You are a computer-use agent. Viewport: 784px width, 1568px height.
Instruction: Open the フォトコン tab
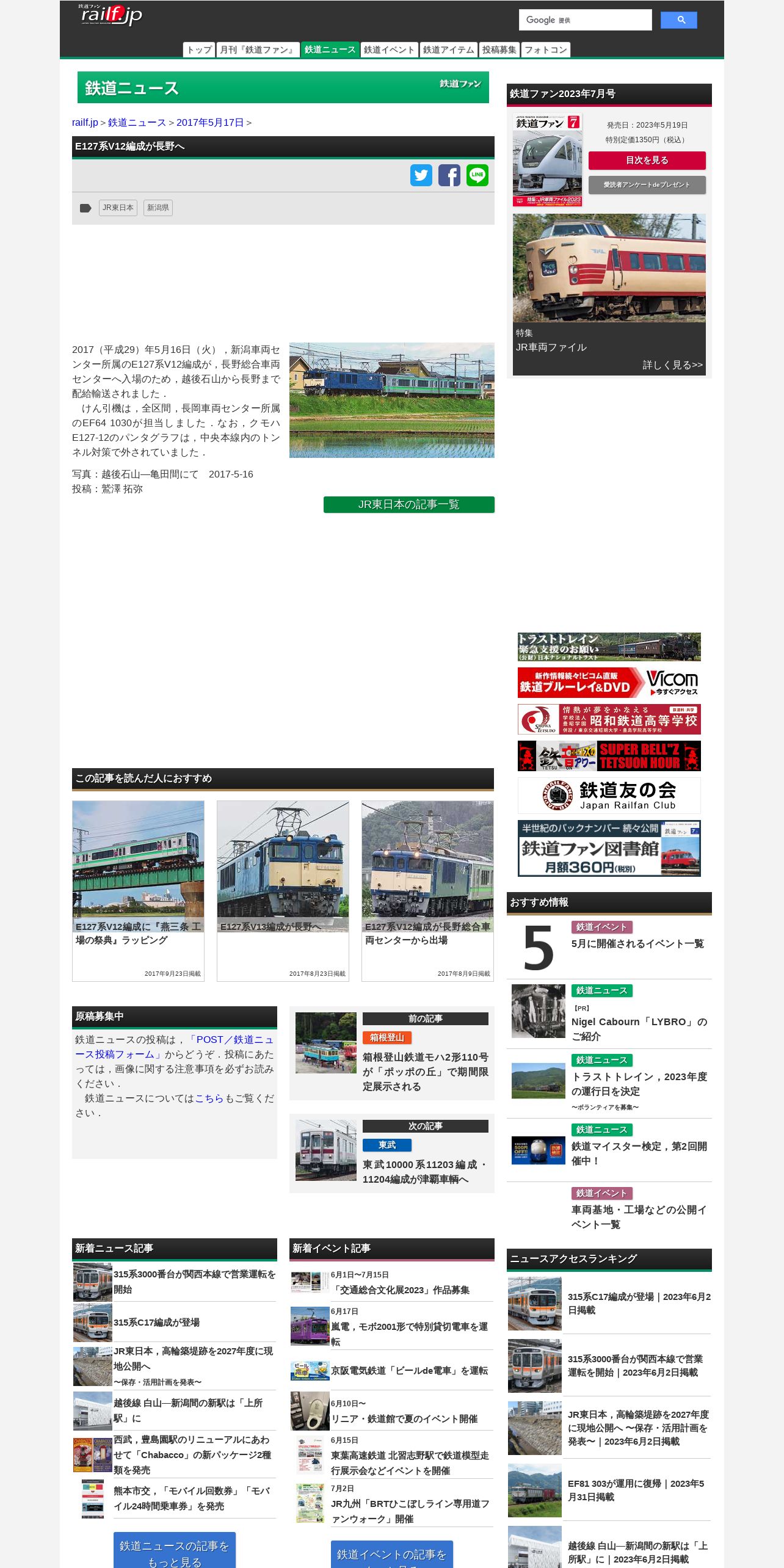pos(546,50)
